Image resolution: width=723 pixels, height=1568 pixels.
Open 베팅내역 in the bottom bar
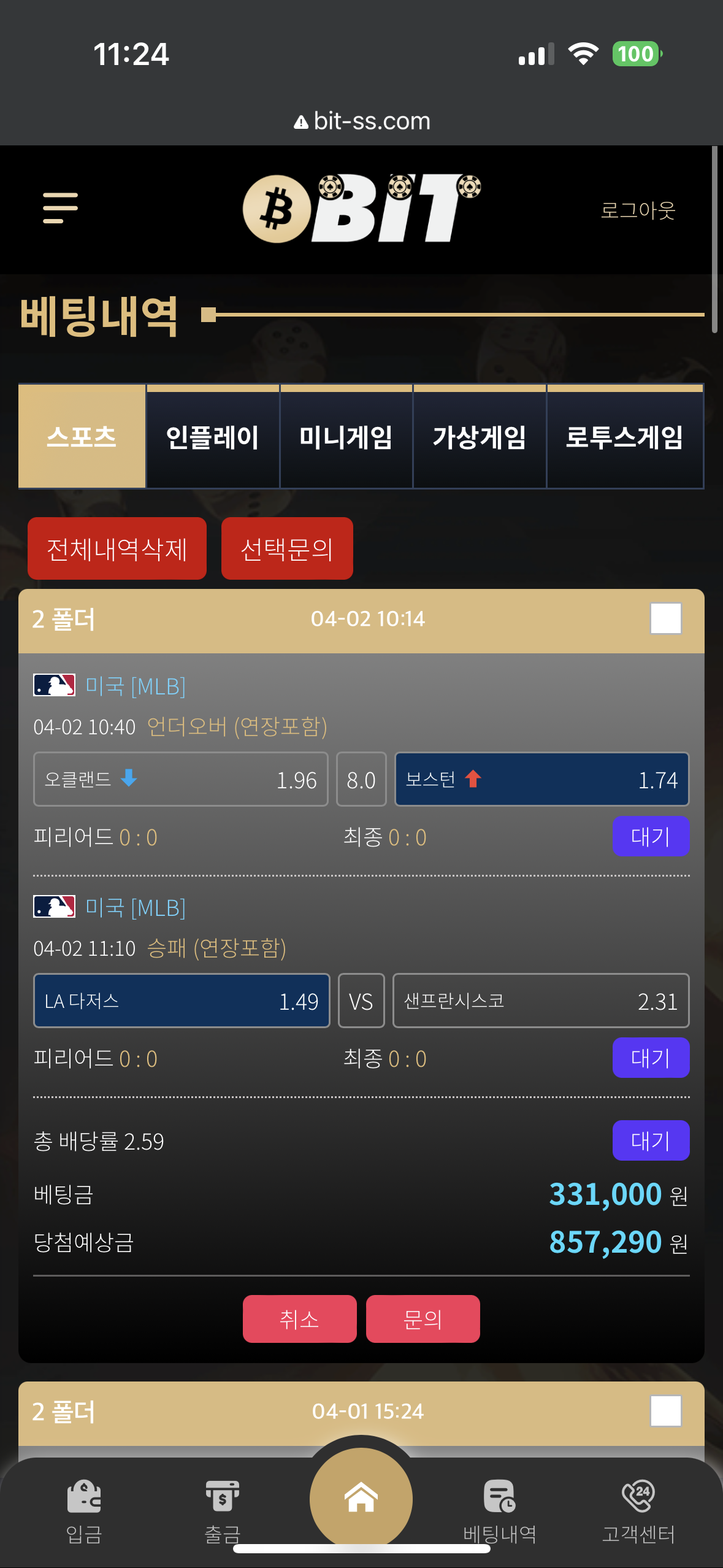(x=500, y=1510)
